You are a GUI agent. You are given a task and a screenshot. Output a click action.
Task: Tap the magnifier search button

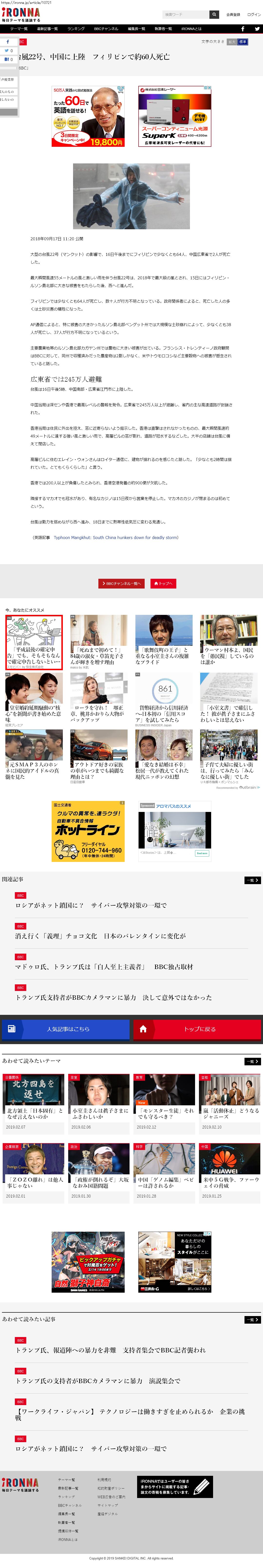214,14
